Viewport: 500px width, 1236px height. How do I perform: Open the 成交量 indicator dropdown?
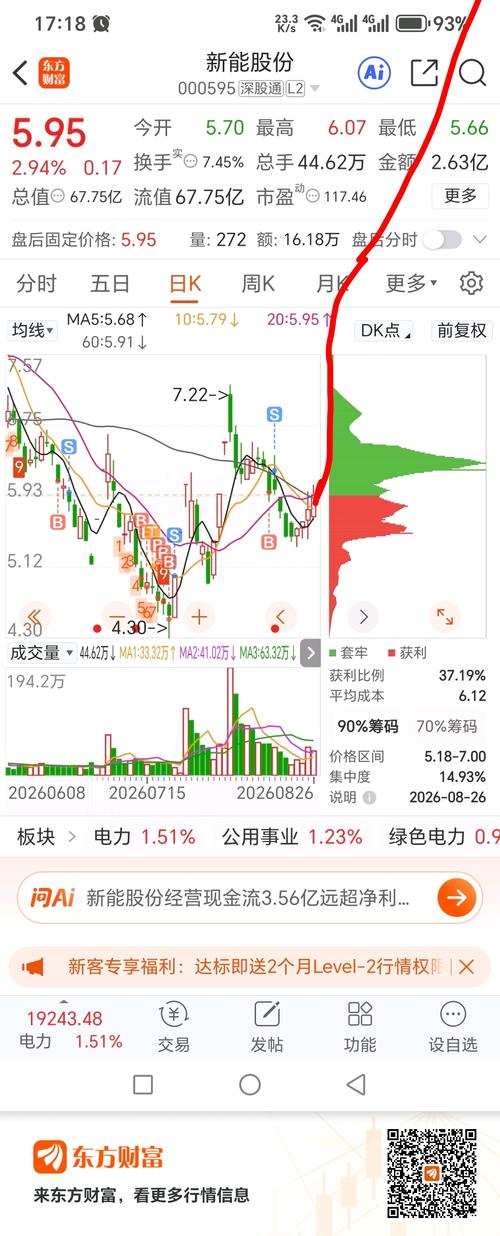(41, 653)
